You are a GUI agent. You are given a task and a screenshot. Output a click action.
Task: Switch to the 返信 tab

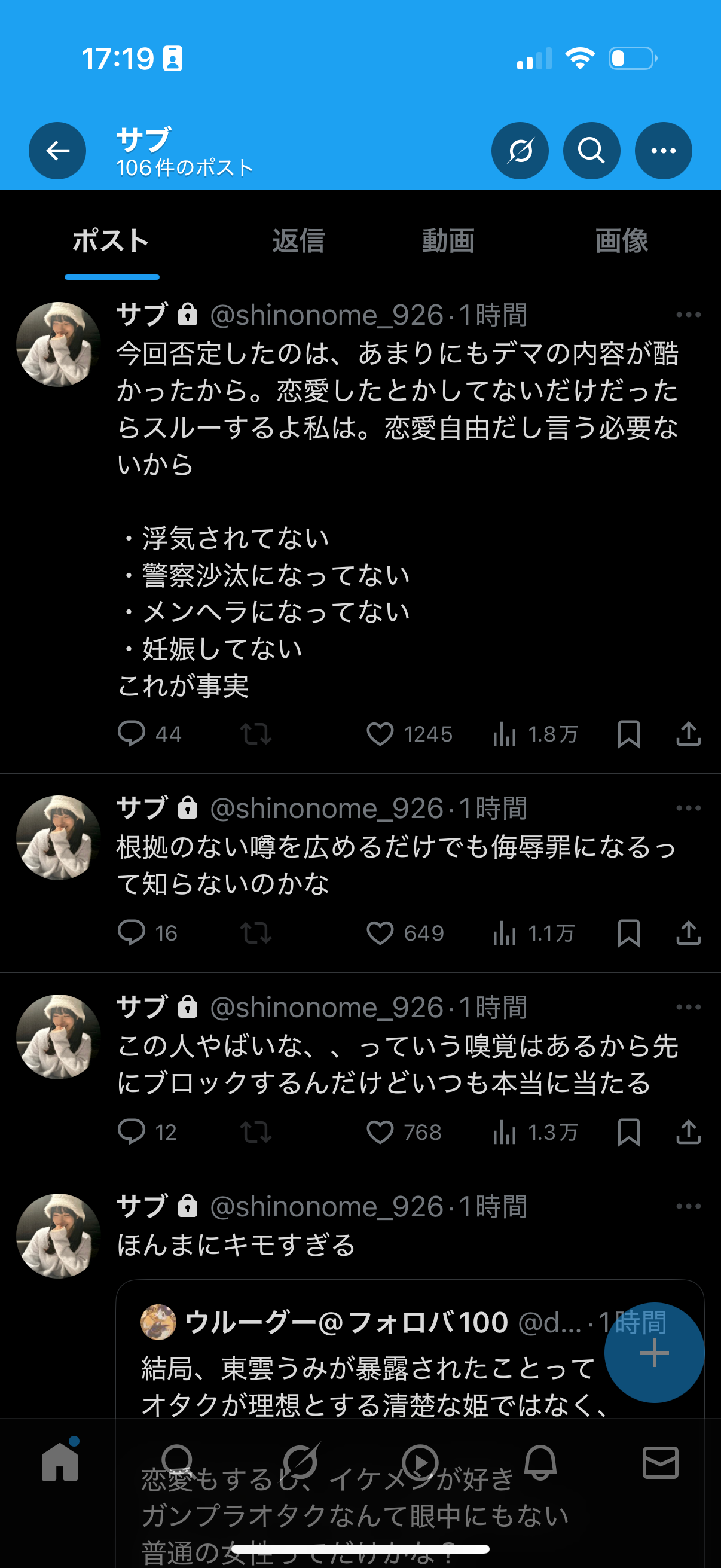(298, 240)
